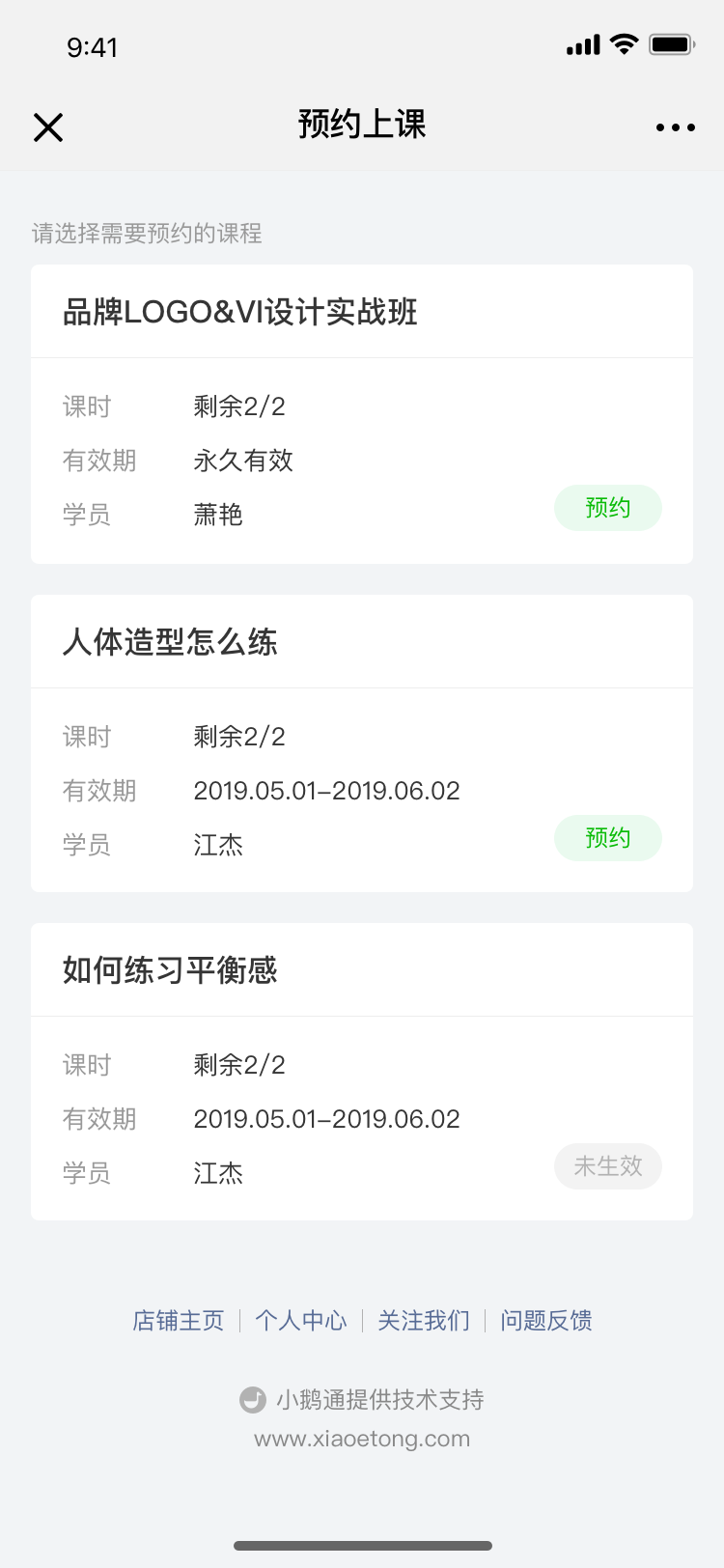Image resolution: width=724 pixels, height=1568 pixels.
Task: Open 个人中心 link
Action: (x=300, y=1321)
